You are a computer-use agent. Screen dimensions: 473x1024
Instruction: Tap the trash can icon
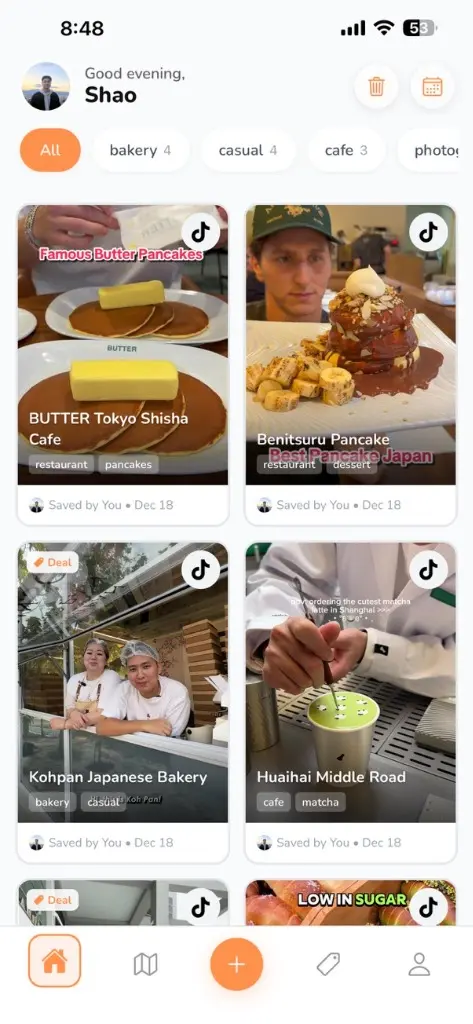pos(376,86)
